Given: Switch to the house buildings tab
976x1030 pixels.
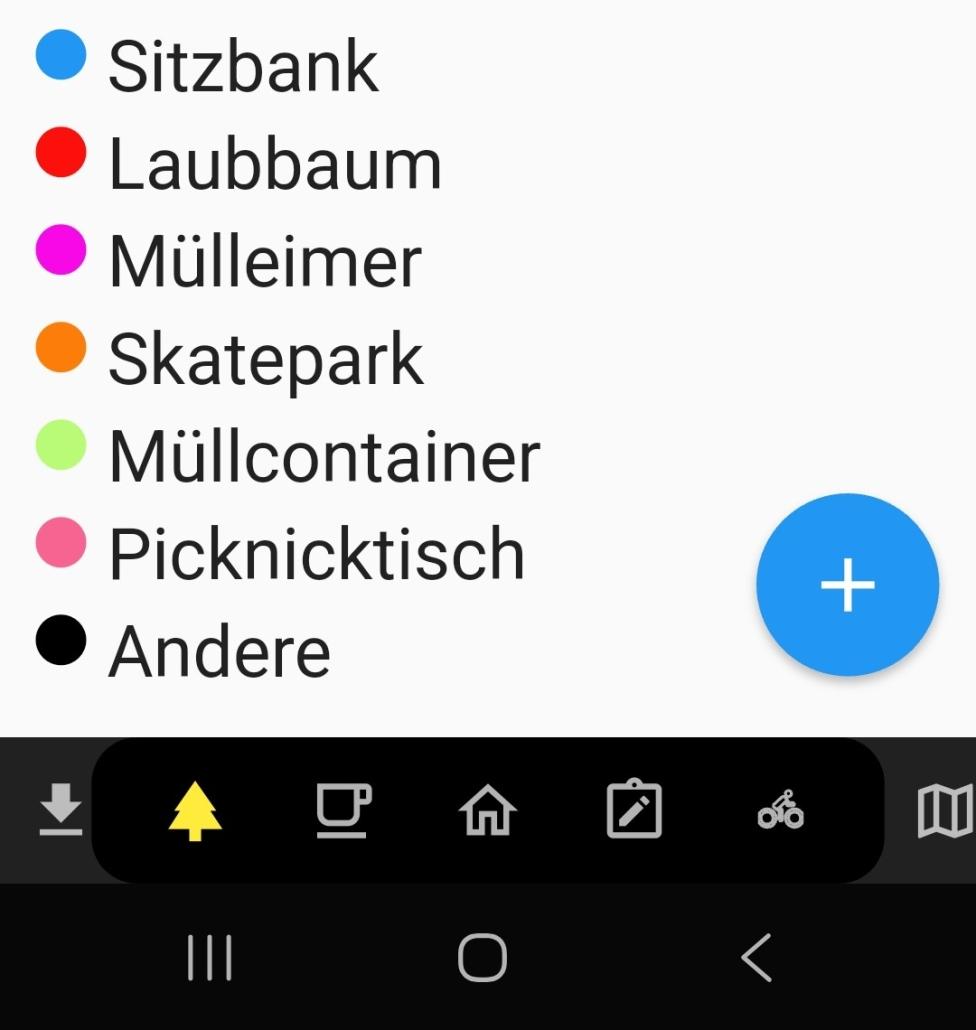Looking at the screenshot, I should tap(488, 810).
